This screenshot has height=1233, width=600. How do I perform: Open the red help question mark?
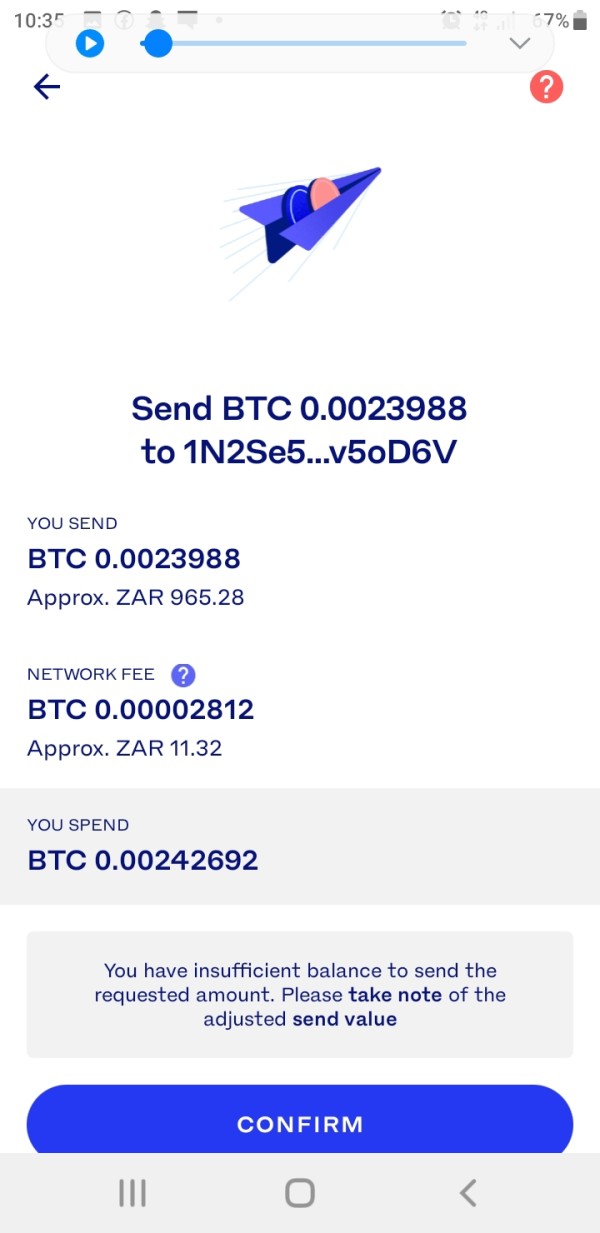click(x=546, y=87)
